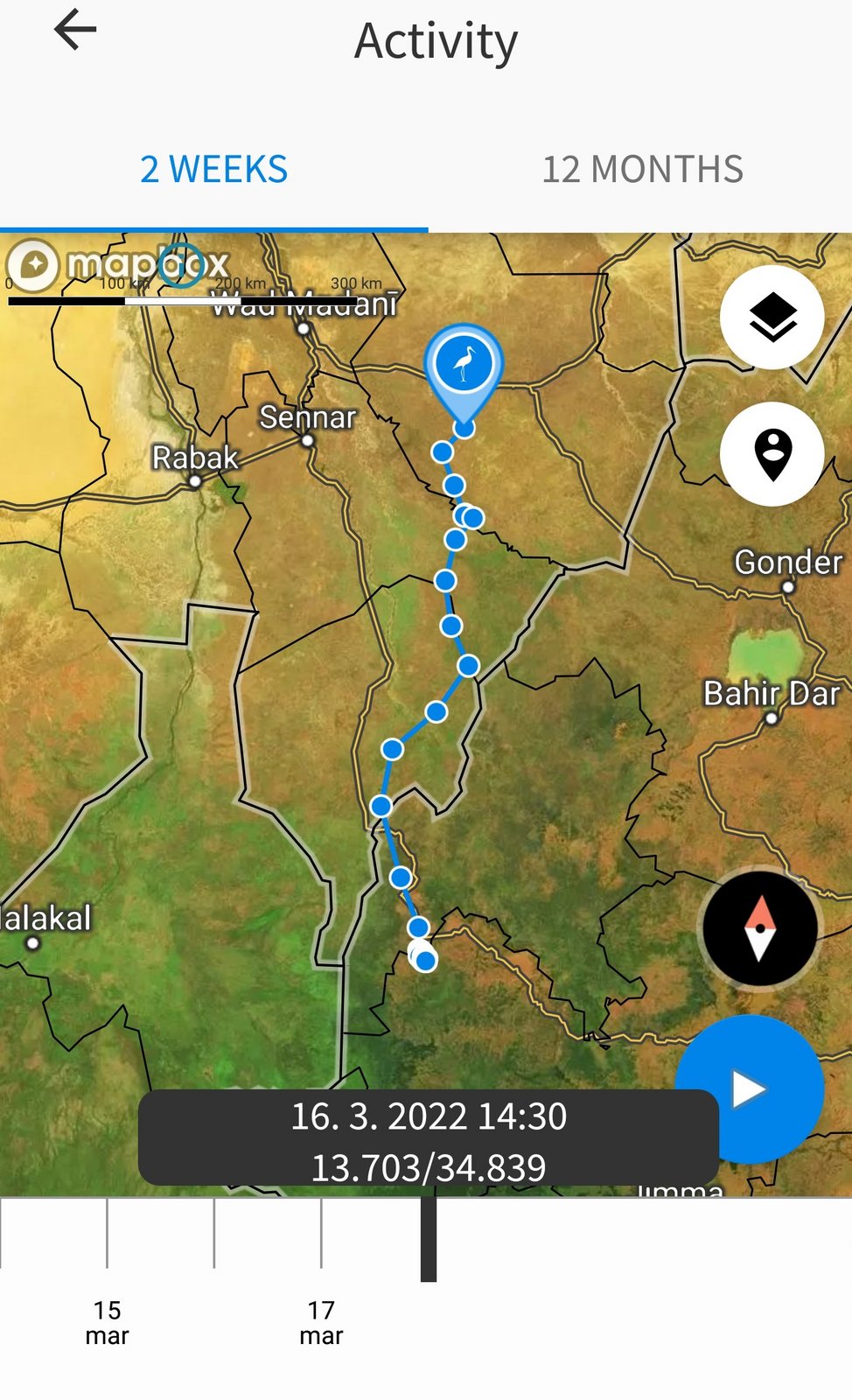Go back using the top-left arrow
Viewport: 852px width, 1400px height.
(75, 31)
